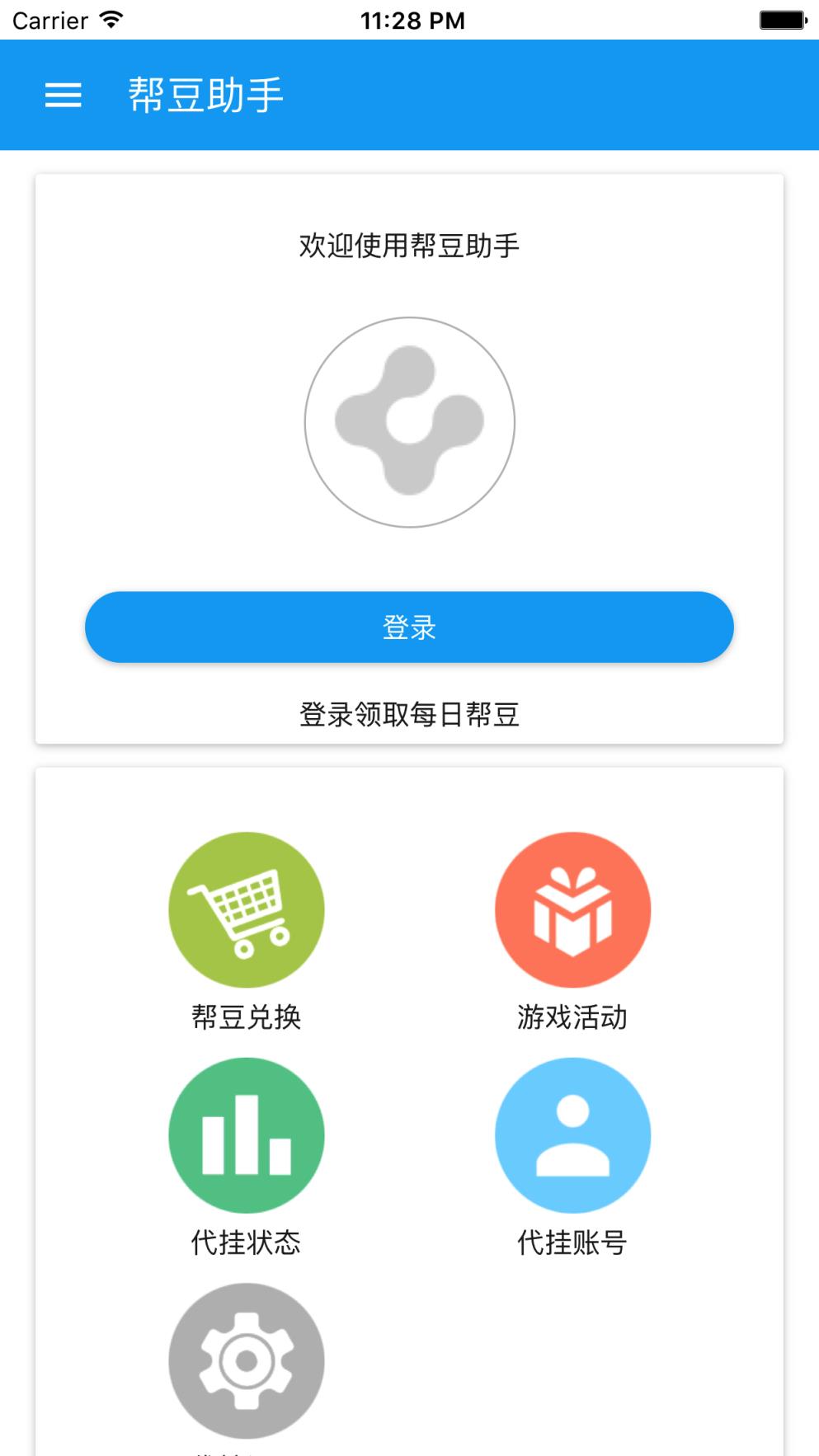
Task: Select the 游戏活动 label
Action: (x=572, y=1018)
